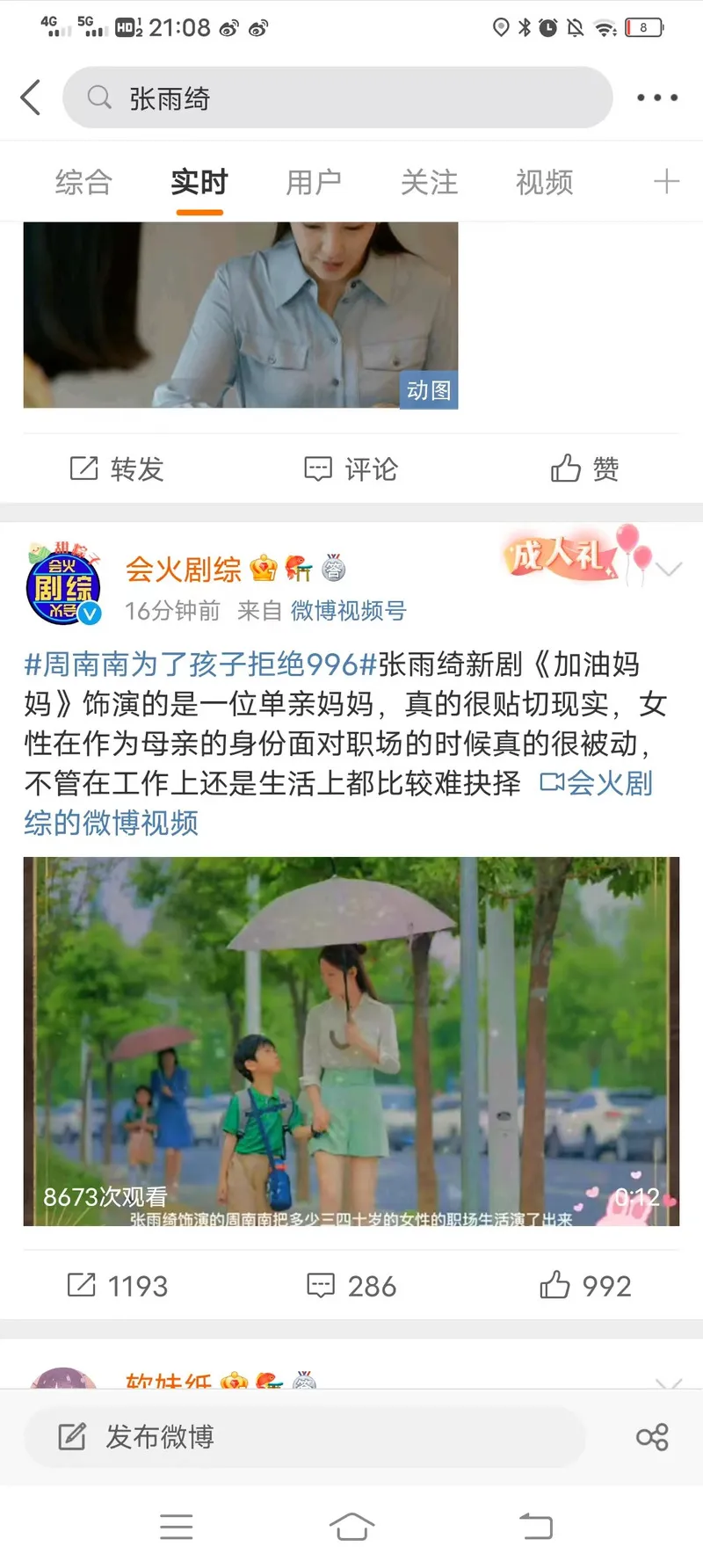Switch to the 综合 tab
Viewport: 703px width, 1568px height.
click(x=83, y=182)
